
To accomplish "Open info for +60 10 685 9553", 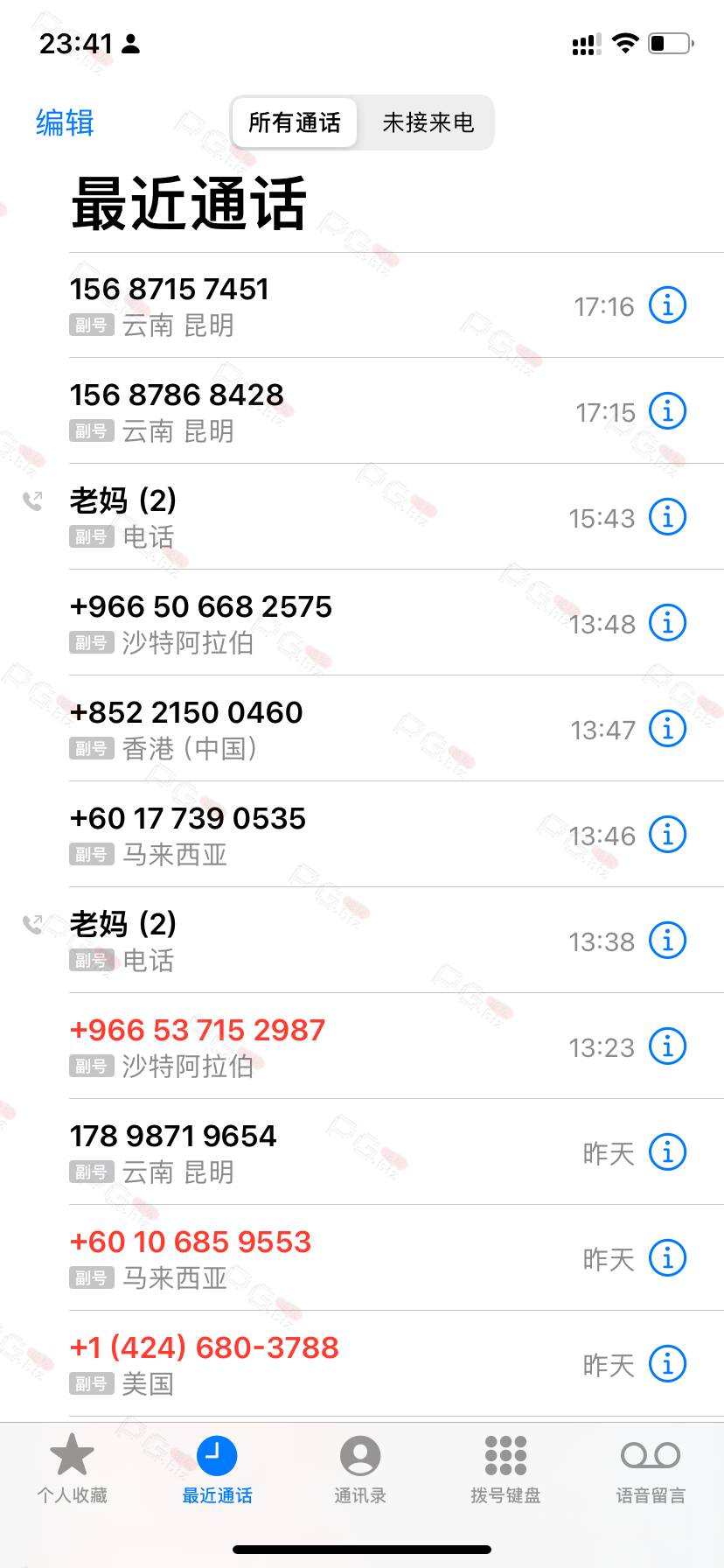I will (x=667, y=1258).
